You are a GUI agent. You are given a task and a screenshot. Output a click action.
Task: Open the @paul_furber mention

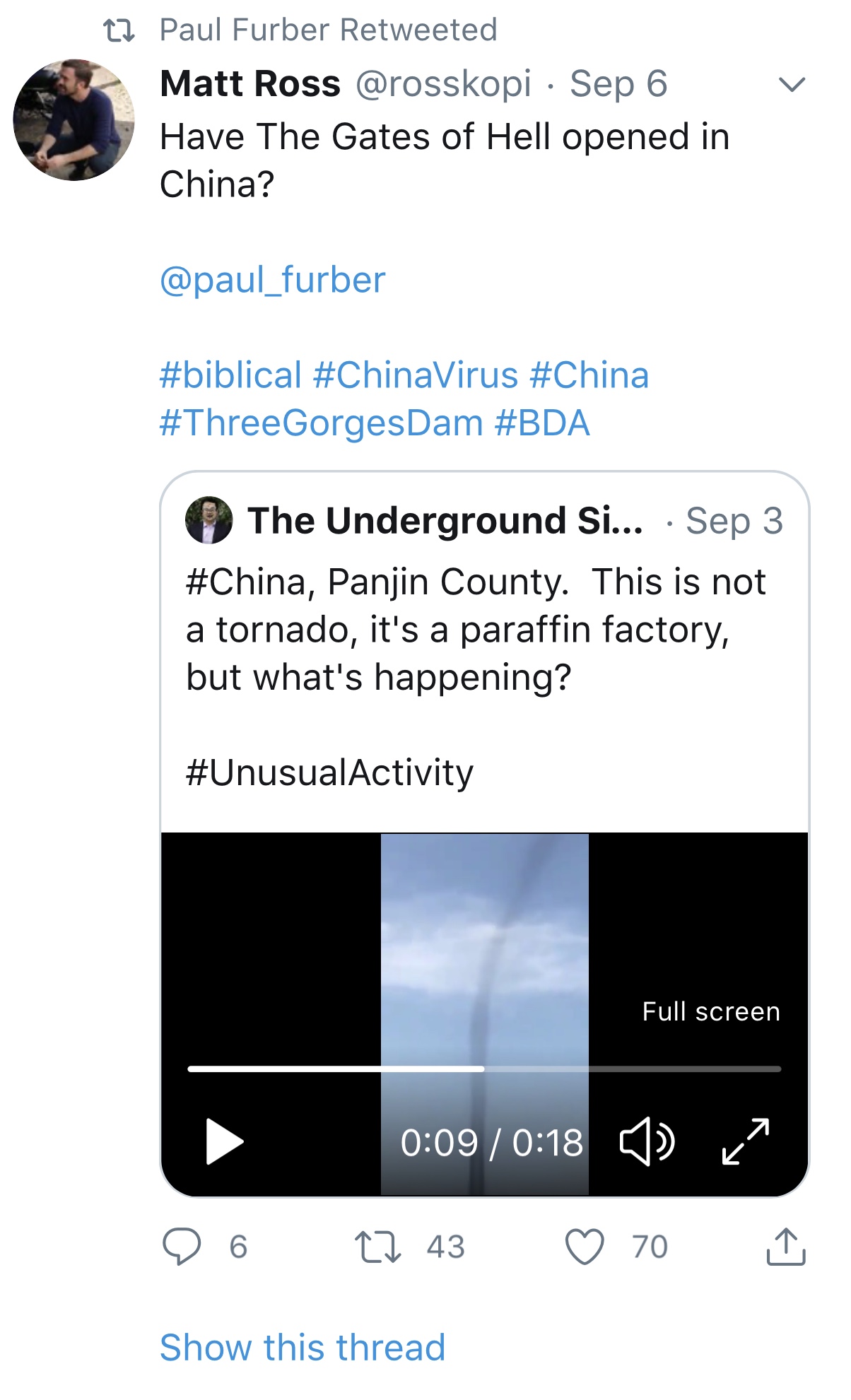(x=273, y=280)
